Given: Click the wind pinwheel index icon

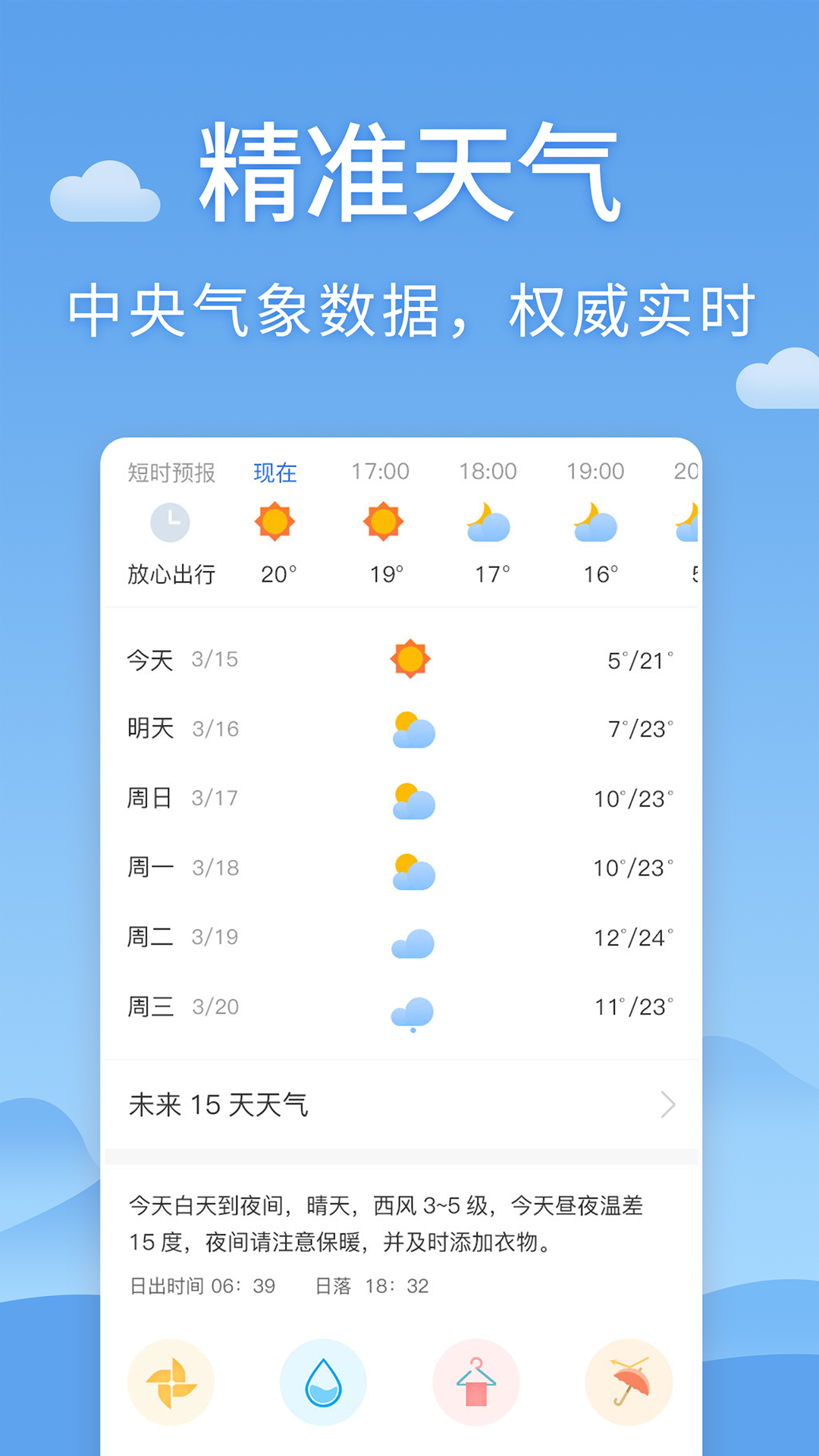Looking at the screenshot, I should (x=171, y=1382).
